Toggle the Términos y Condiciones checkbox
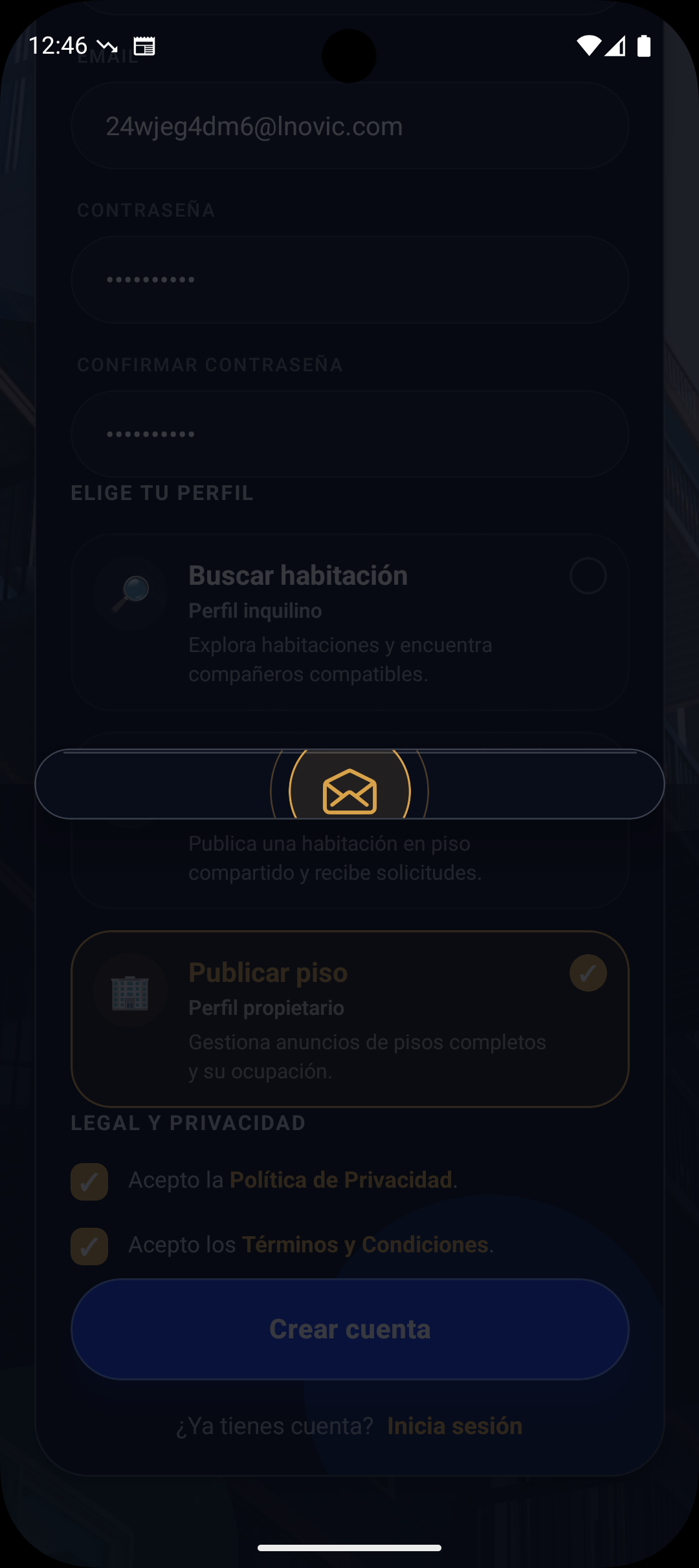 coord(89,1246)
